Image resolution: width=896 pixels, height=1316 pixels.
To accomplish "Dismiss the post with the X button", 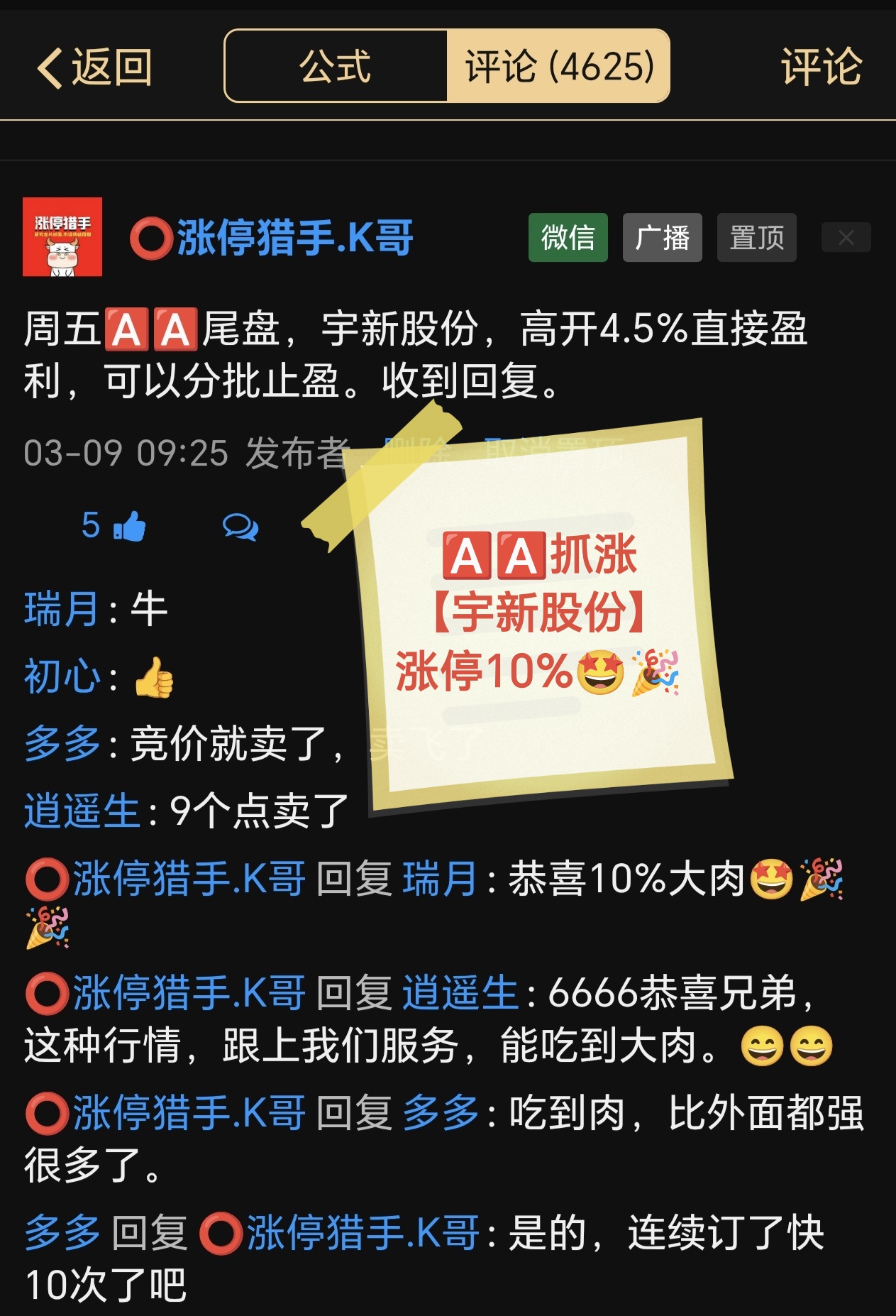I will pos(846,238).
